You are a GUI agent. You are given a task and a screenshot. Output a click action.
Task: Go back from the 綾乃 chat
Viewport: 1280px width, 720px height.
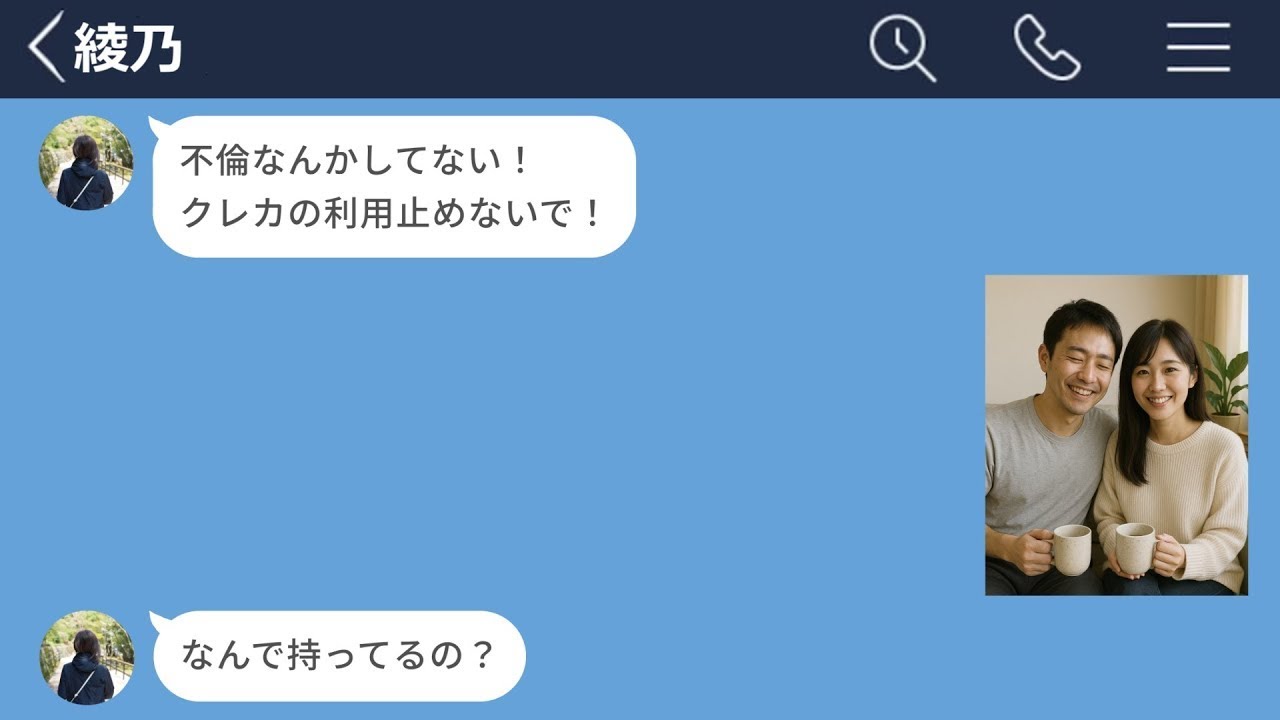pos(45,47)
